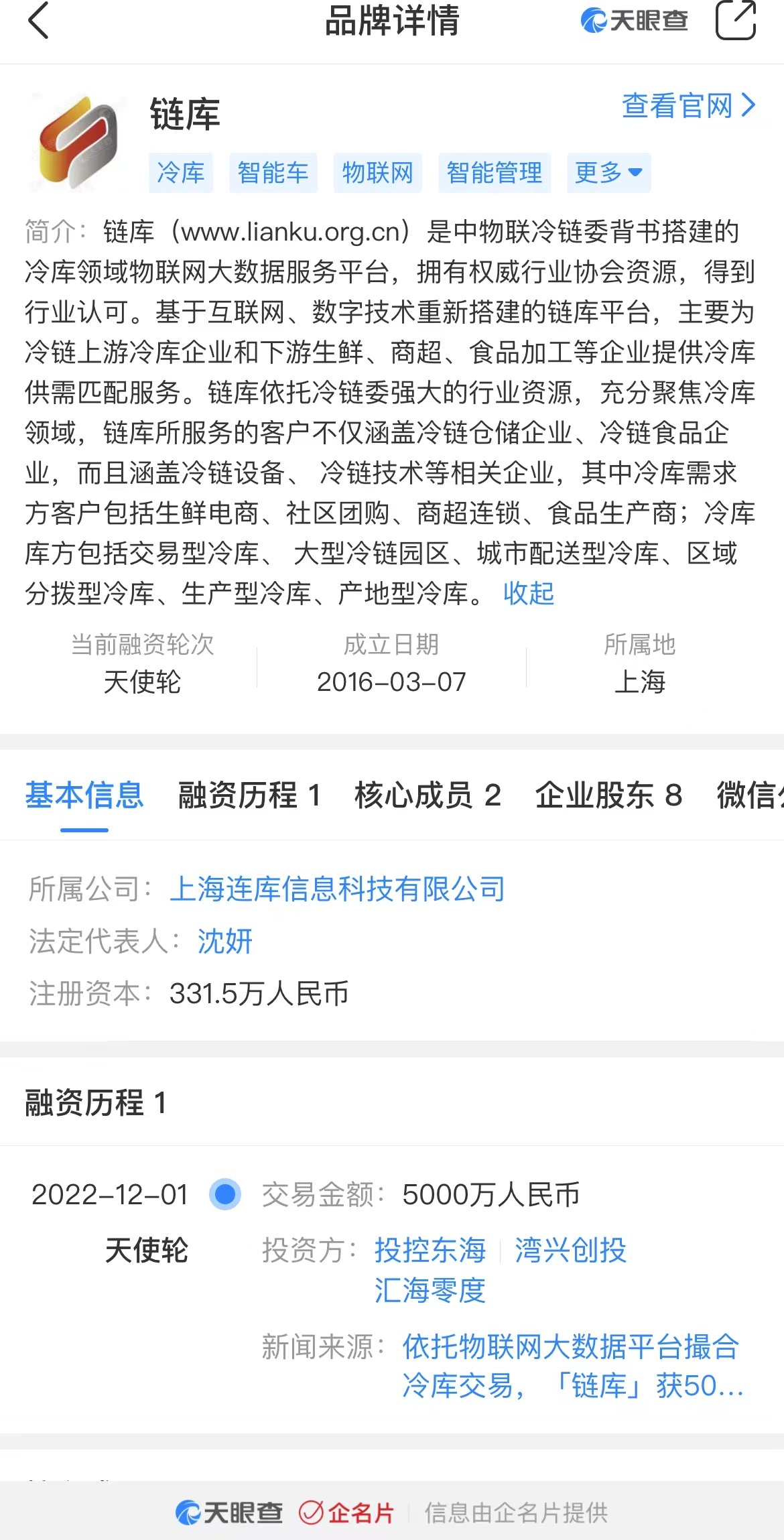Select the 智能管理 tag chip

click(x=494, y=173)
